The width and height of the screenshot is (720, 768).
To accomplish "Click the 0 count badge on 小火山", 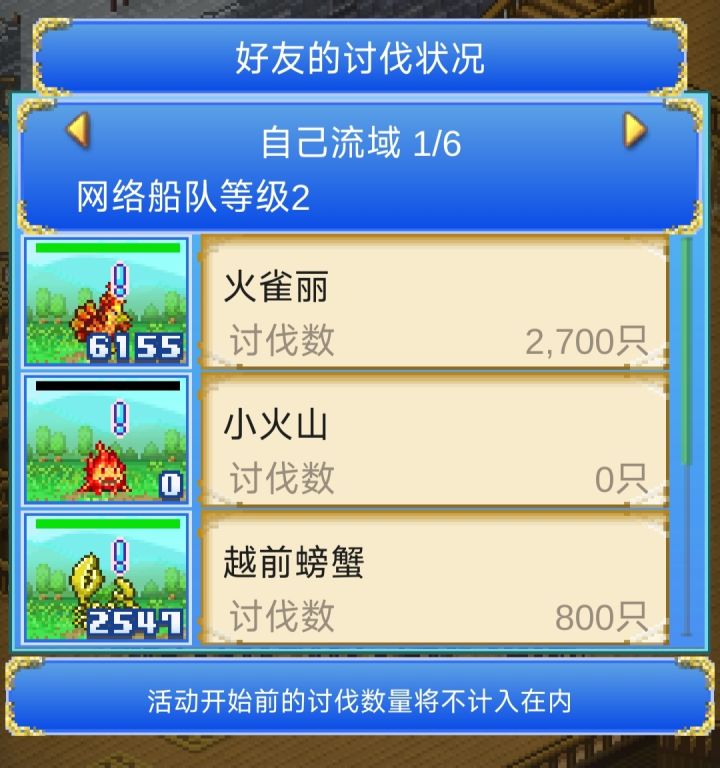I will pyautogui.click(x=170, y=484).
